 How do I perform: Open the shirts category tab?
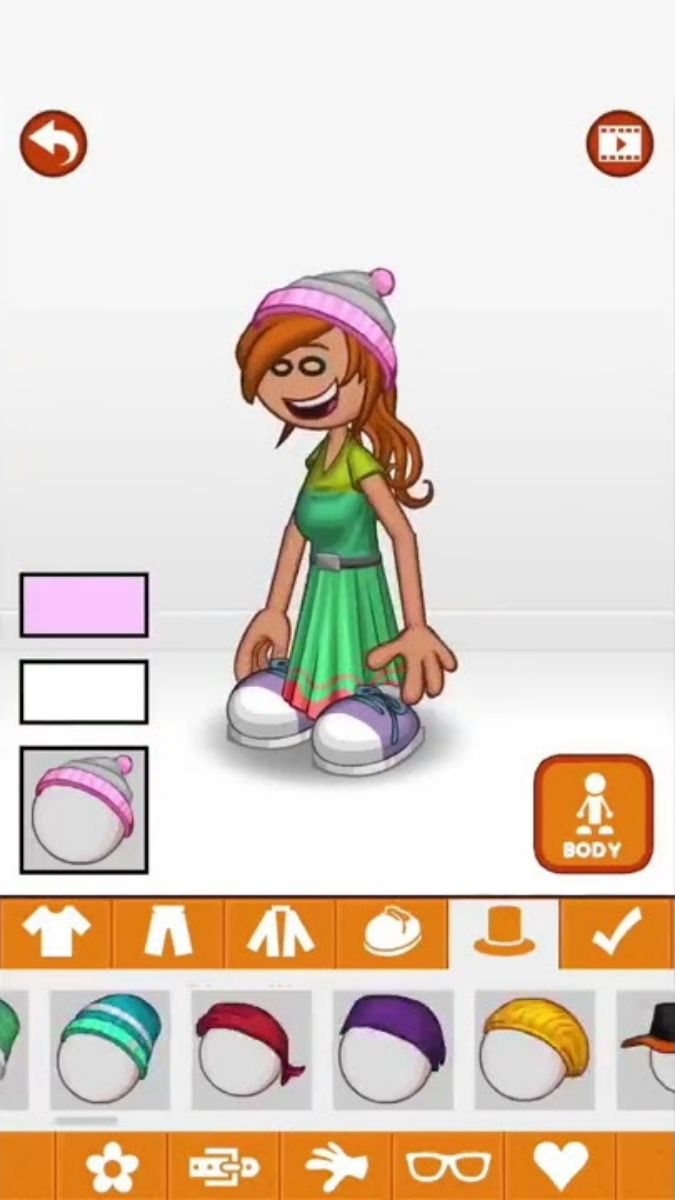[x=56, y=933]
